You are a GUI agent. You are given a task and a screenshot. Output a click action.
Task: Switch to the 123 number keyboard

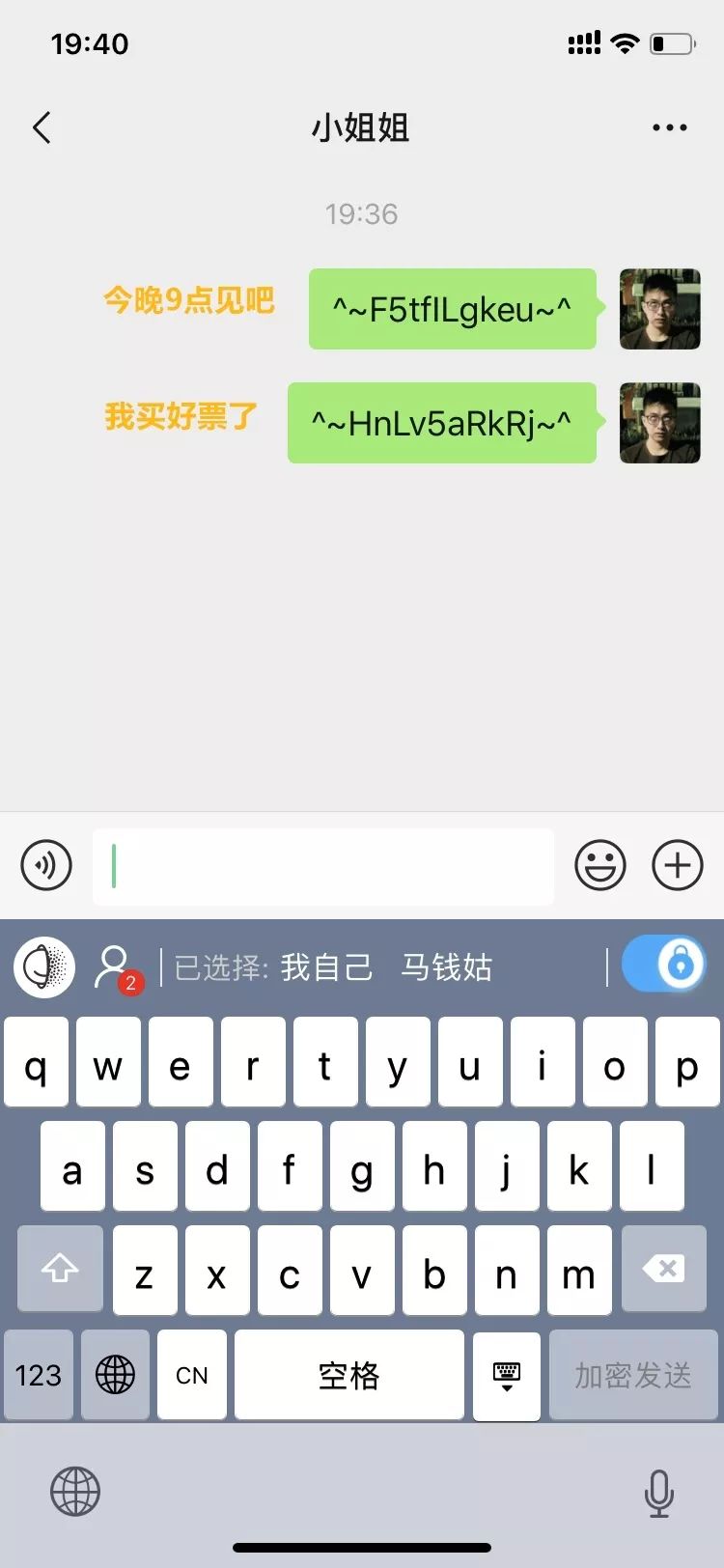(39, 1375)
